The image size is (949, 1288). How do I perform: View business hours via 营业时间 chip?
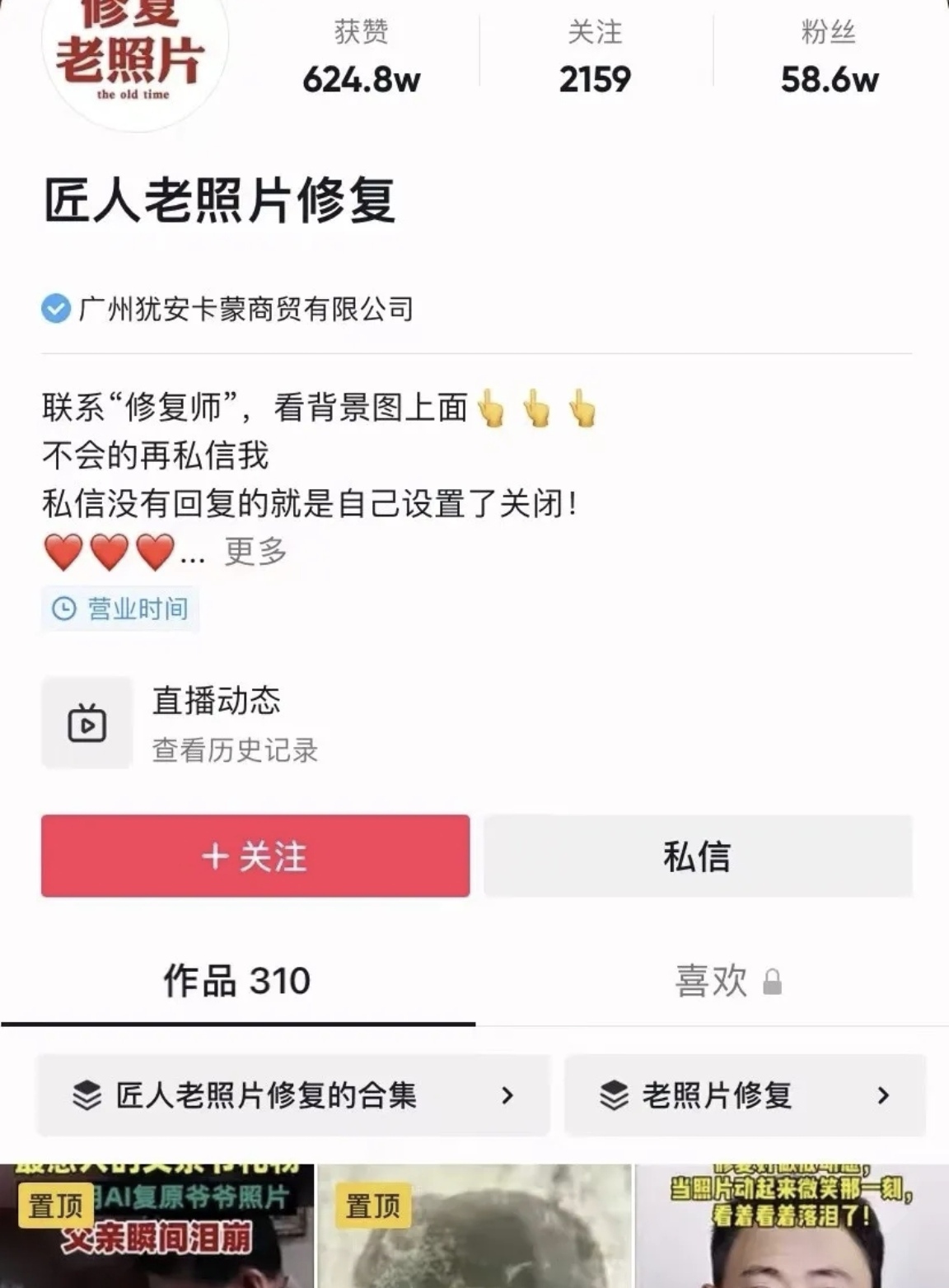tap(120, 609)
